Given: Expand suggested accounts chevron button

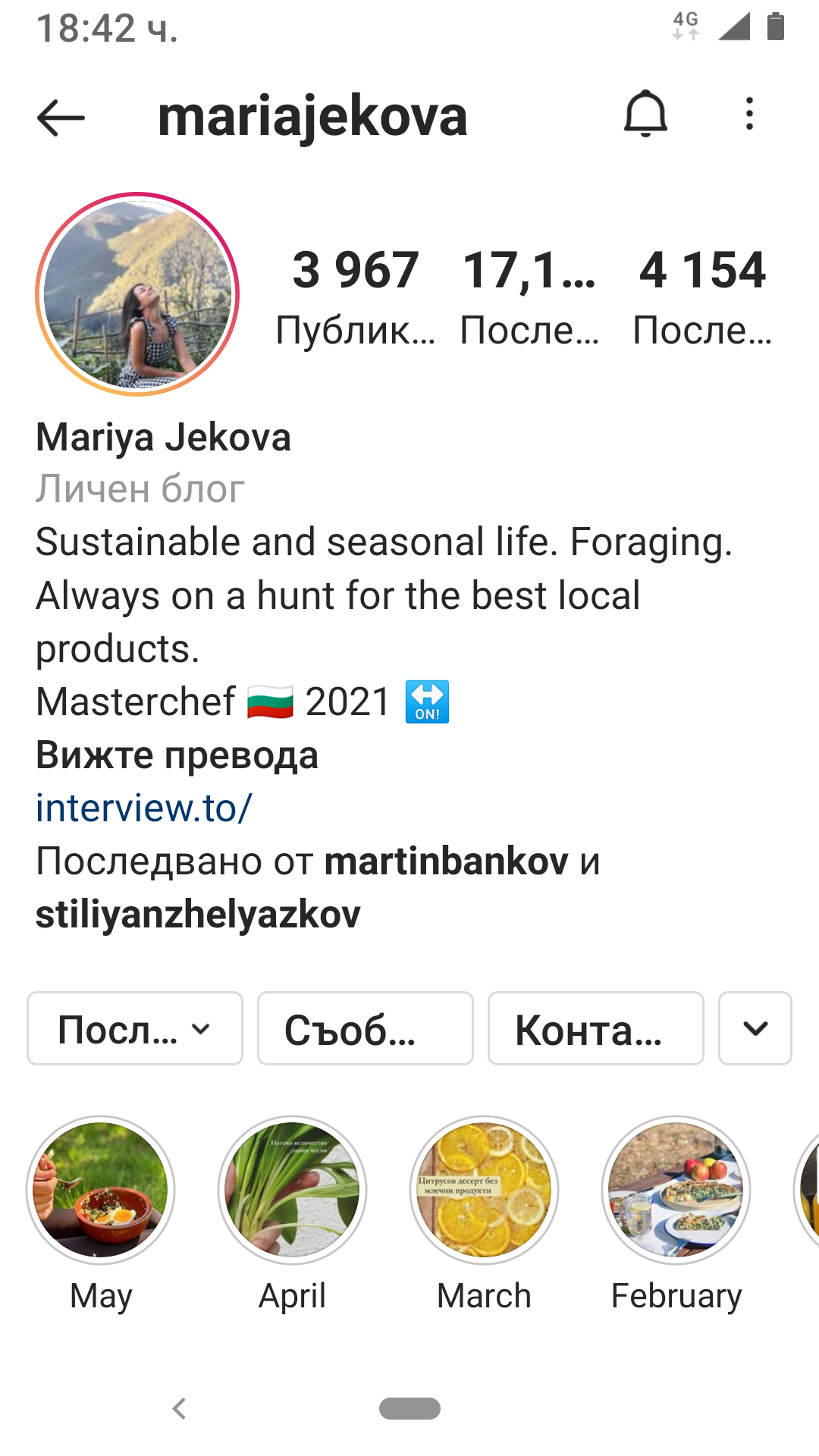Looking at the screenshot, I should point(755,1028).
